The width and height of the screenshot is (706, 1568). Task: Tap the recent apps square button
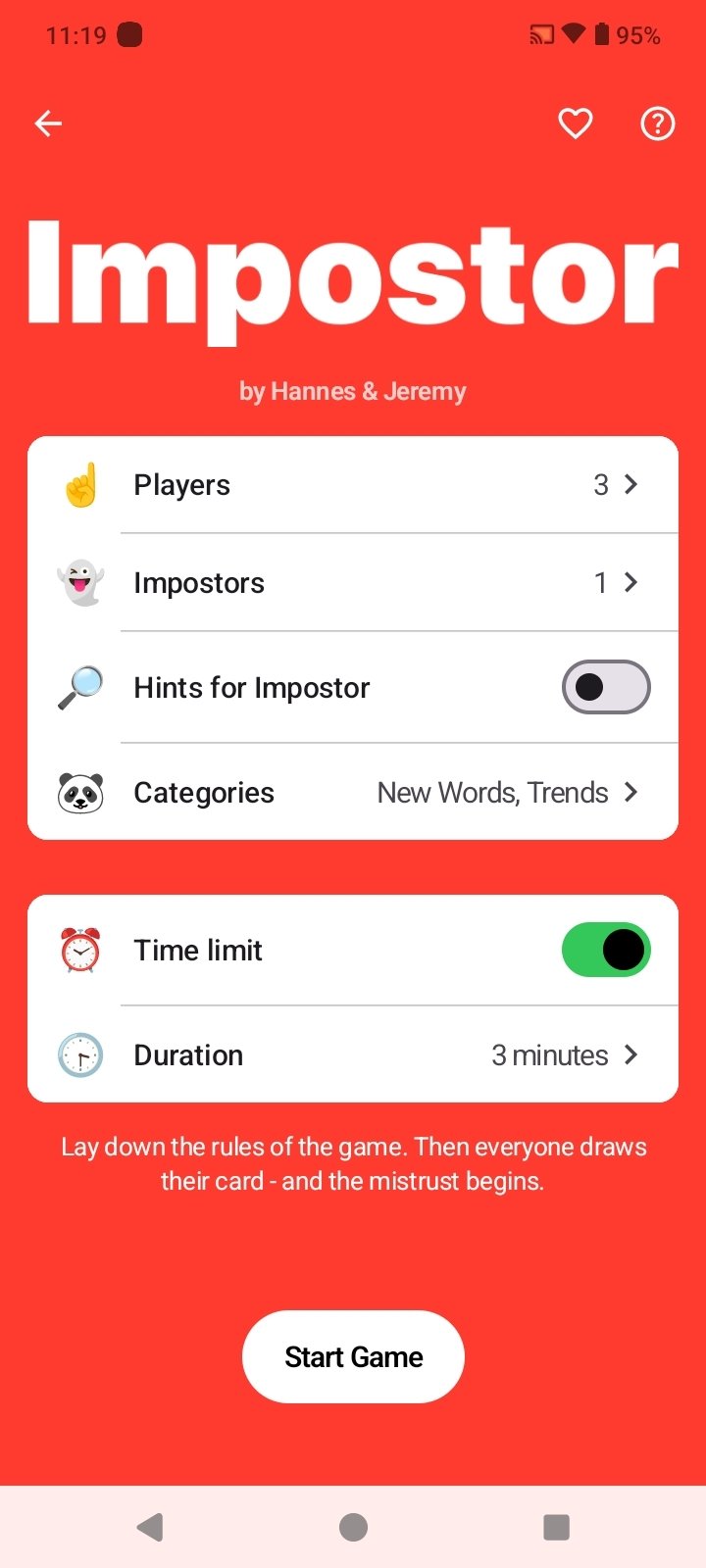coord(556,1526)
